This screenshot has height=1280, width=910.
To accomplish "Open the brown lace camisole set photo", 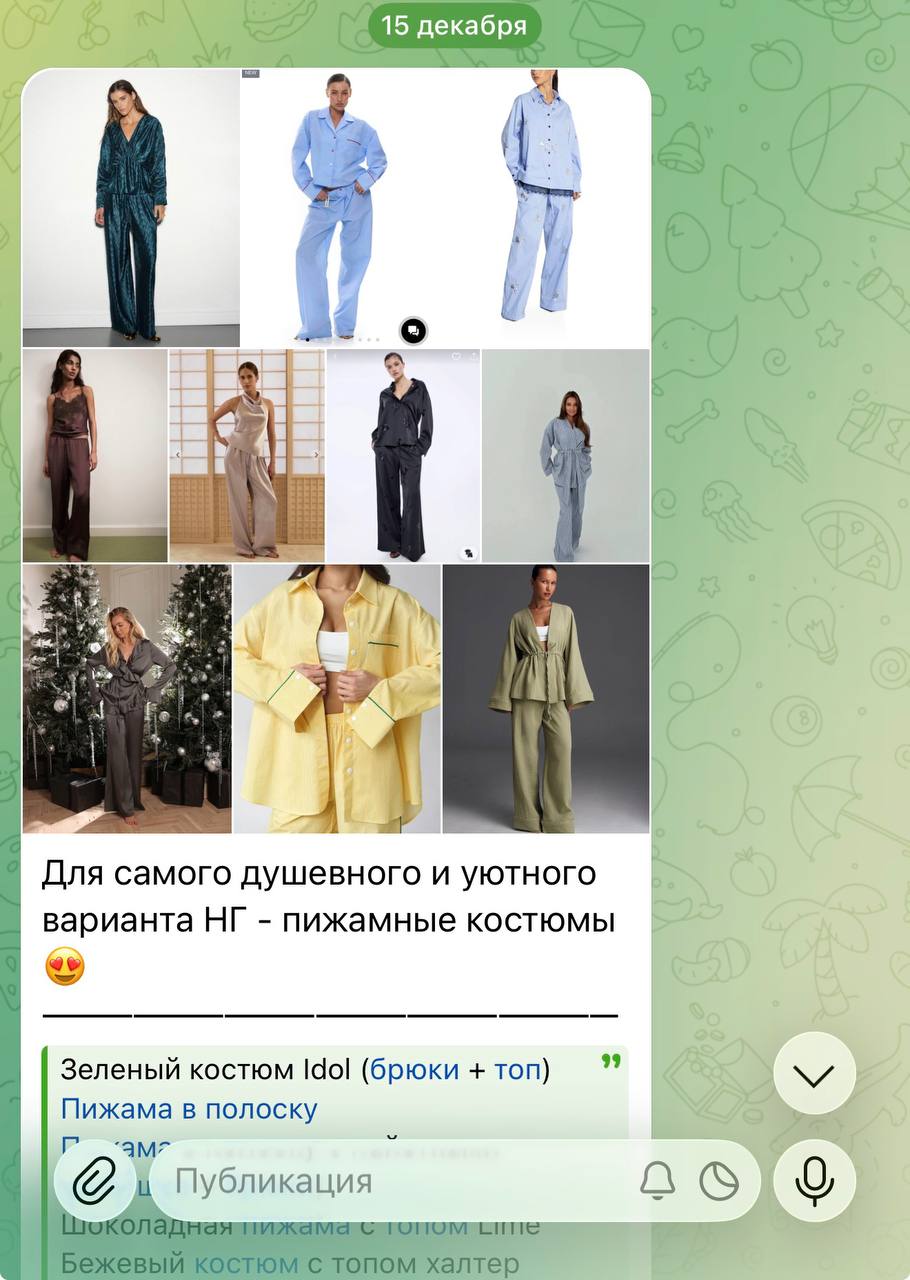I will 95,456.
